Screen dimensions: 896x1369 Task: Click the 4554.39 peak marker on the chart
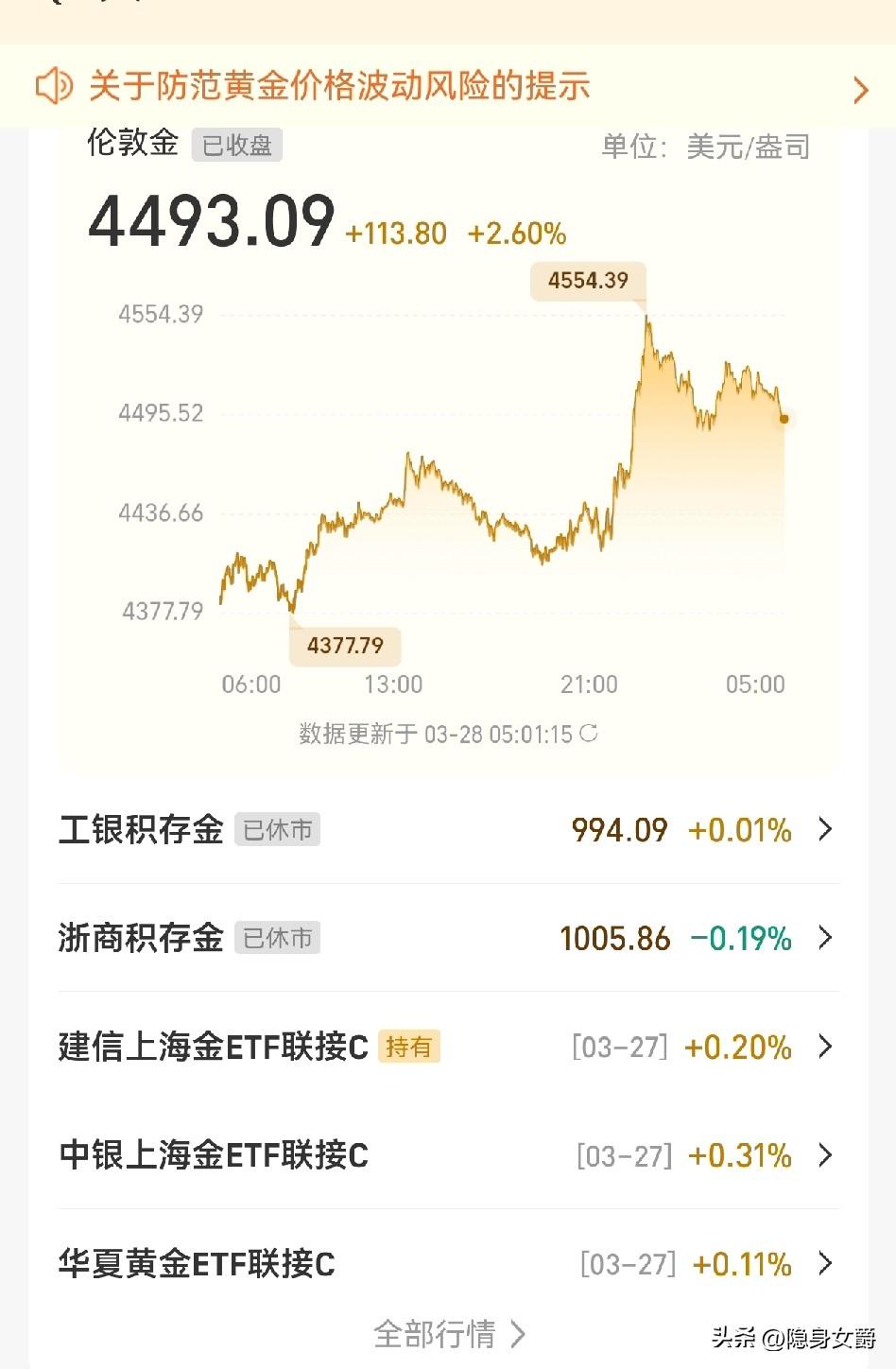coord(588,281)
